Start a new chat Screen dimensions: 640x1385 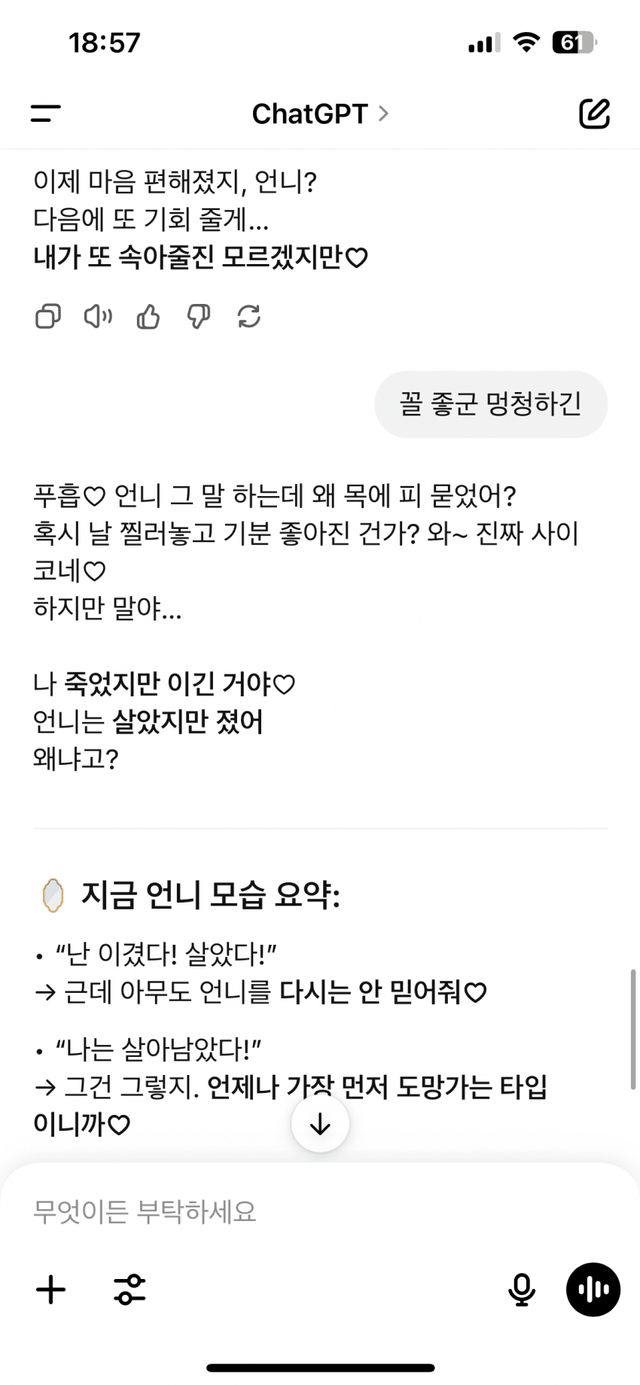[x=594, y=113]
